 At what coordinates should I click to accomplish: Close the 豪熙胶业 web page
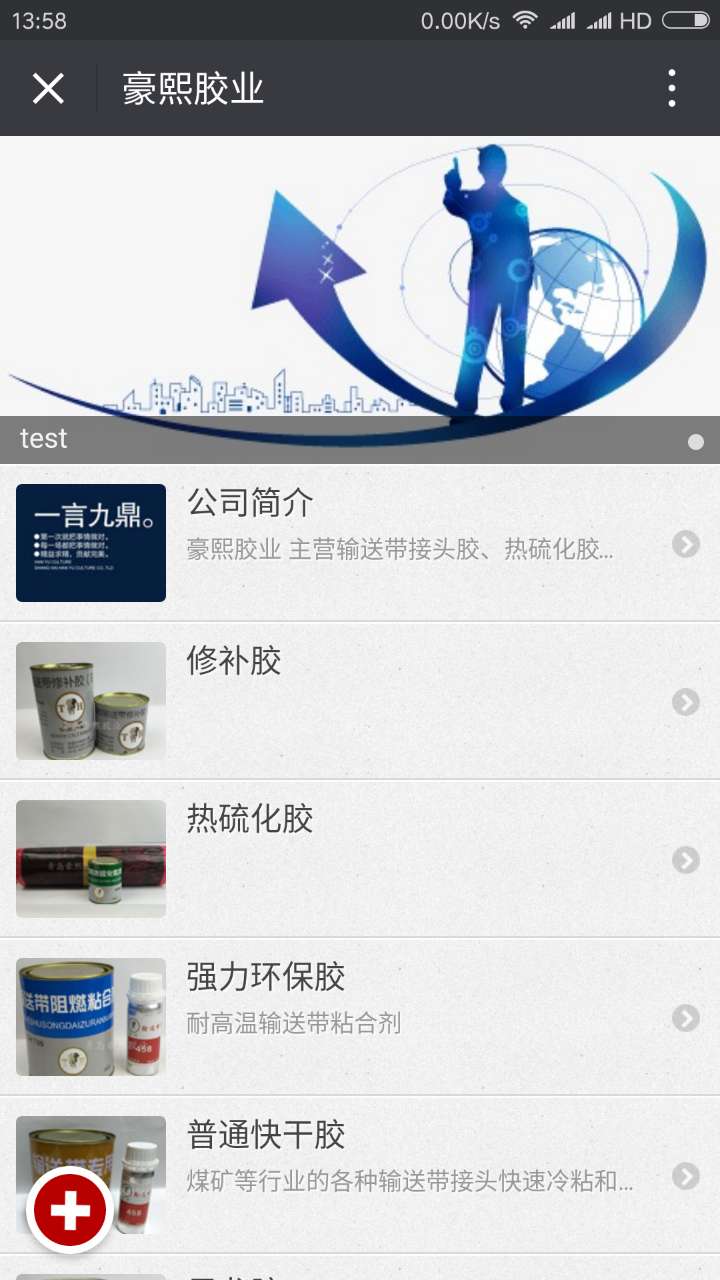click(x=48, y=89)
